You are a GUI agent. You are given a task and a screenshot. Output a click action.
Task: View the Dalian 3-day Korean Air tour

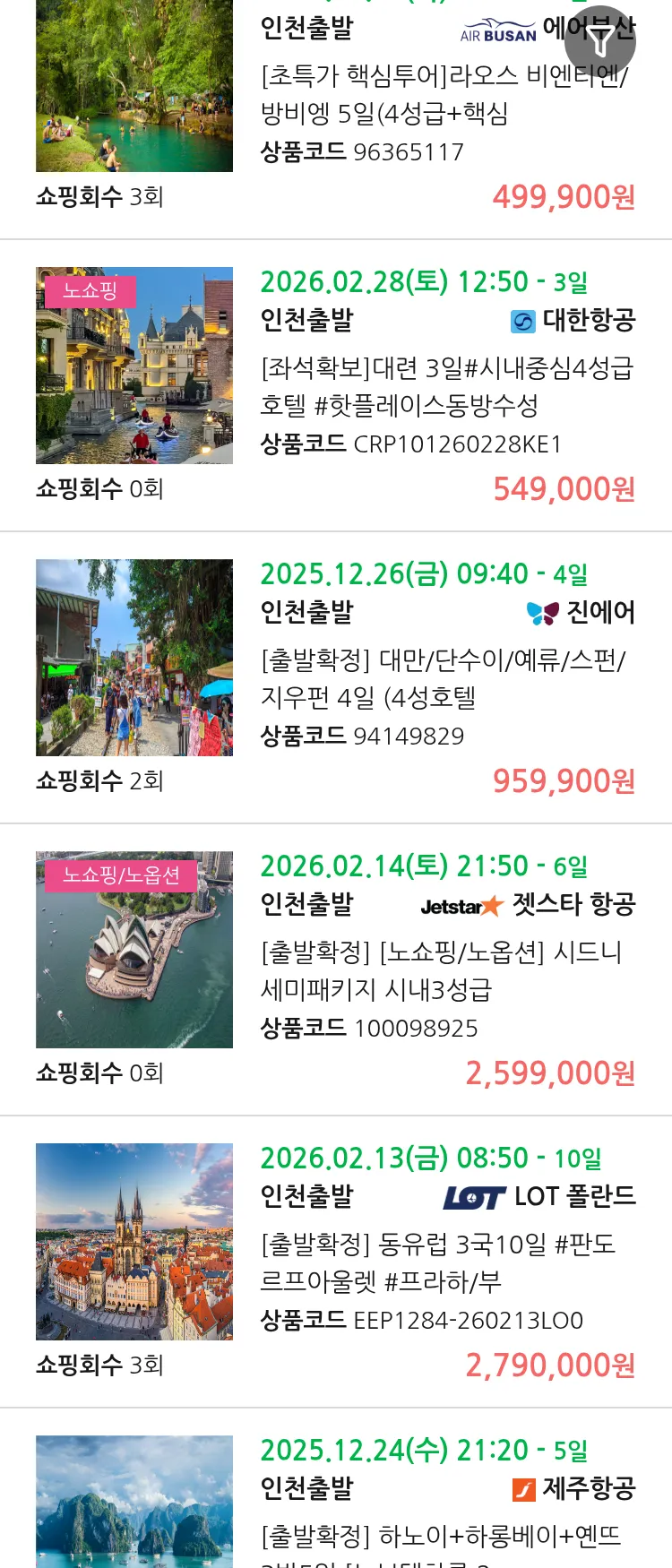click(x=445, y=386)
